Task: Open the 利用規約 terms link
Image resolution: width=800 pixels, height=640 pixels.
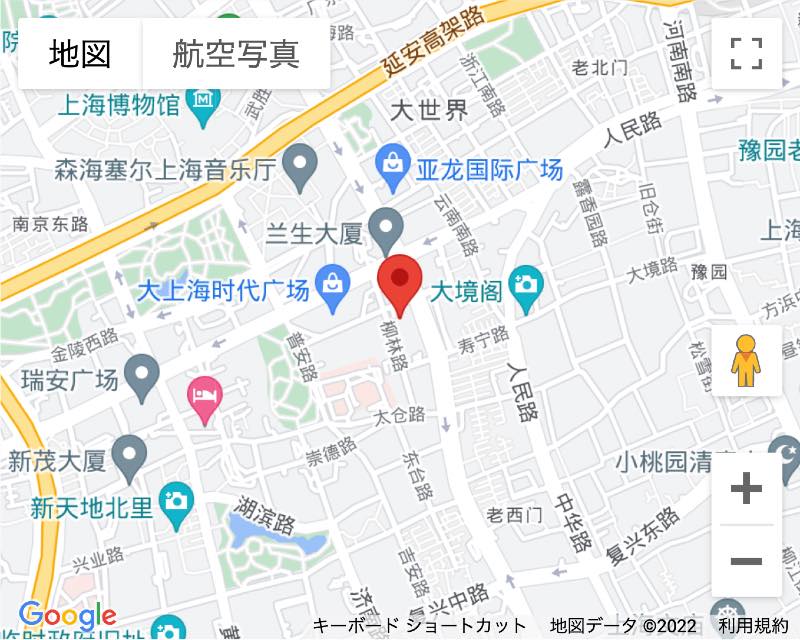Action: point(753,626)
